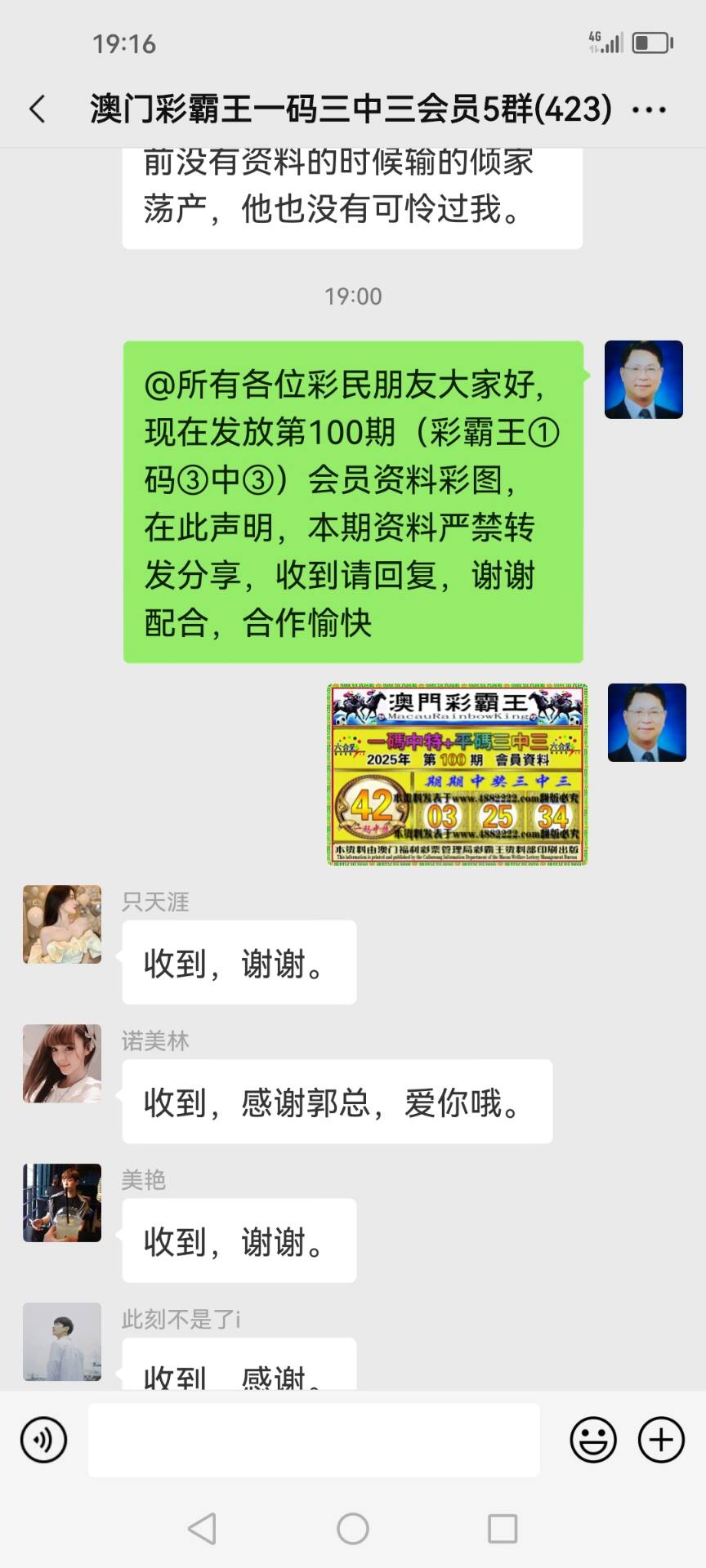706x1568 pixels.
Task: Open the emoji picker
Action: click(593, 1440)
